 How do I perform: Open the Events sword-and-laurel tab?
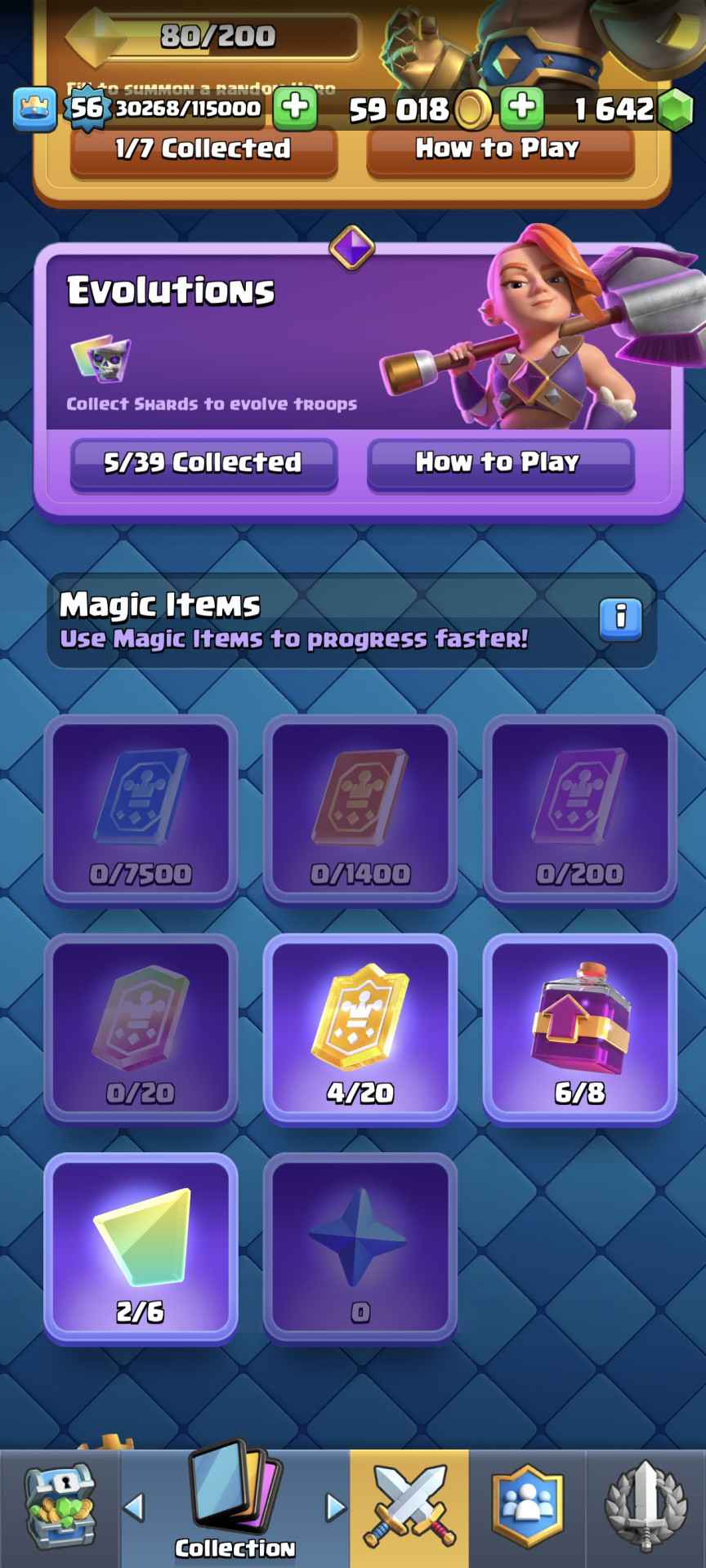click(646, 1508)
